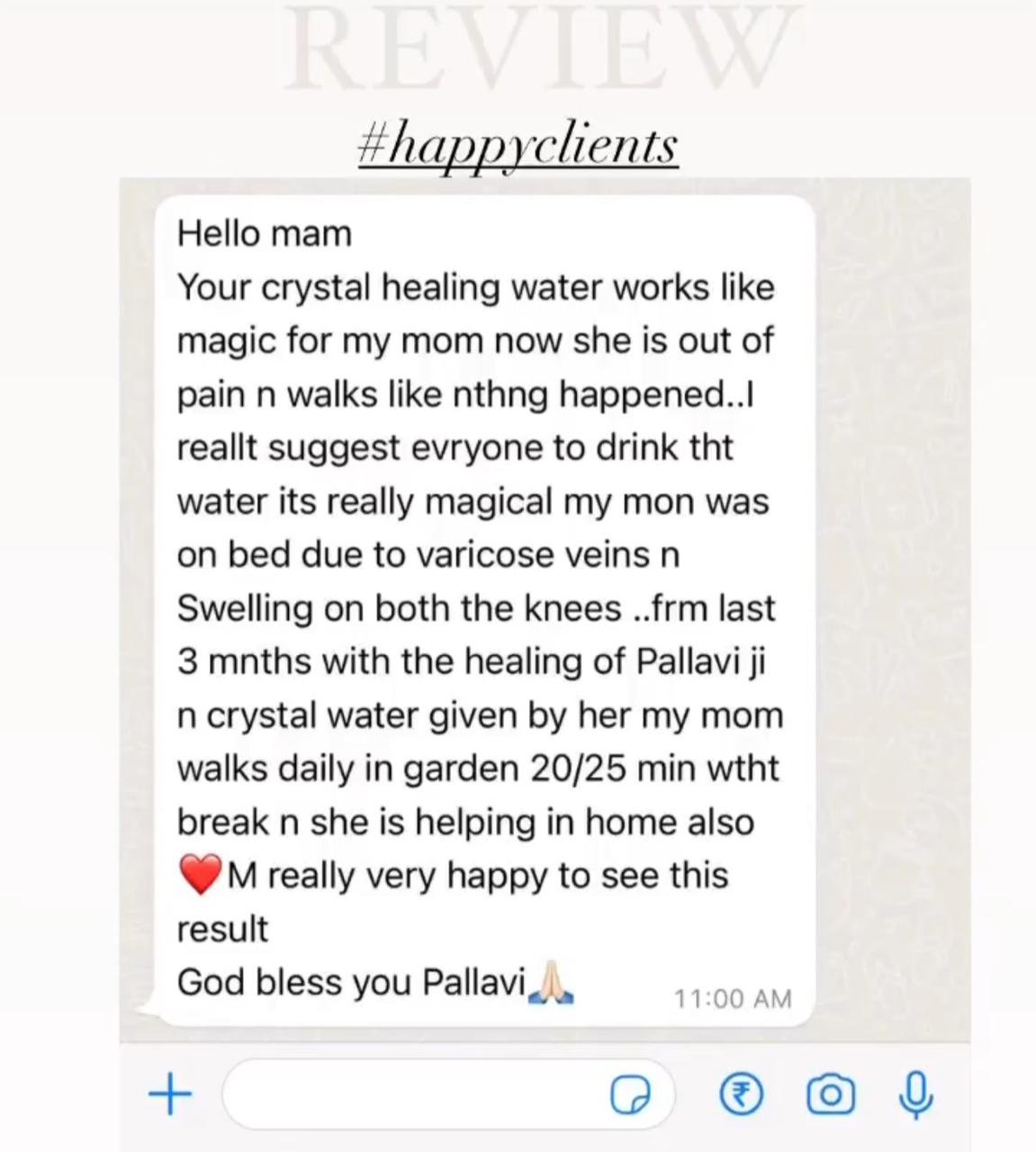
Task: Tap the 11:00 AM timestamp
Action: (x=732, y=998)
